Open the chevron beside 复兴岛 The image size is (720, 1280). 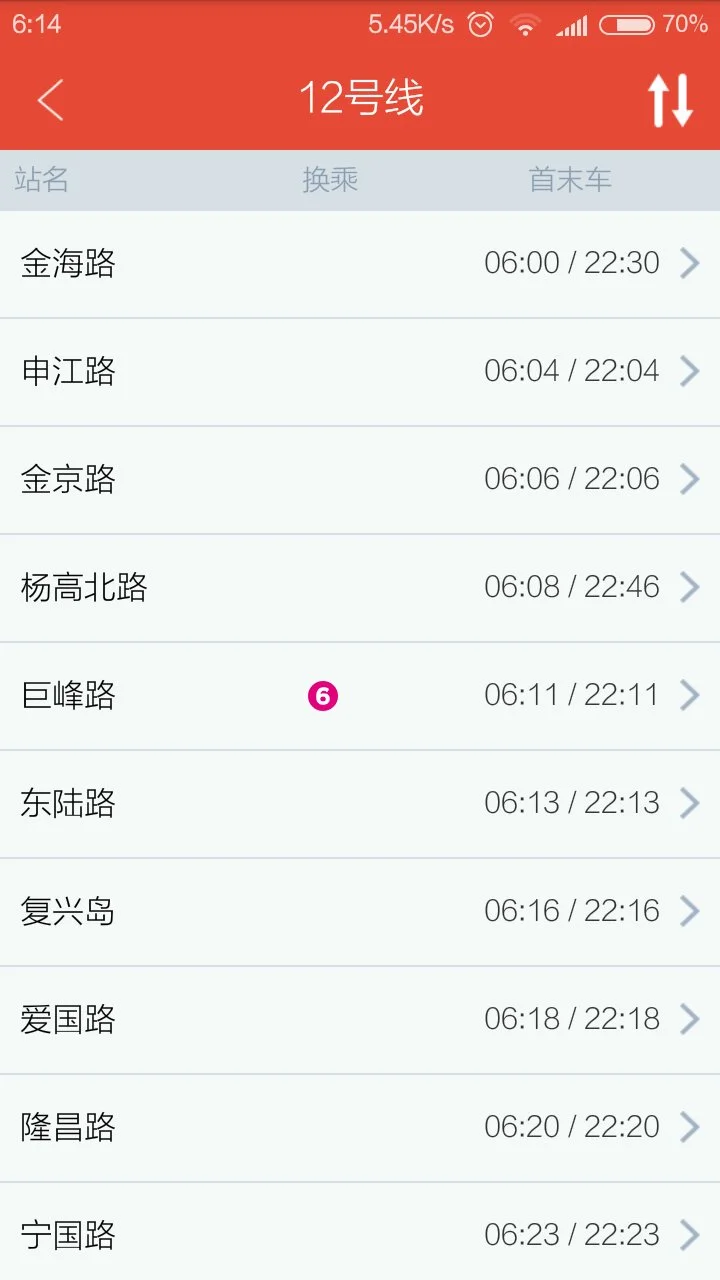click(689, 911)
